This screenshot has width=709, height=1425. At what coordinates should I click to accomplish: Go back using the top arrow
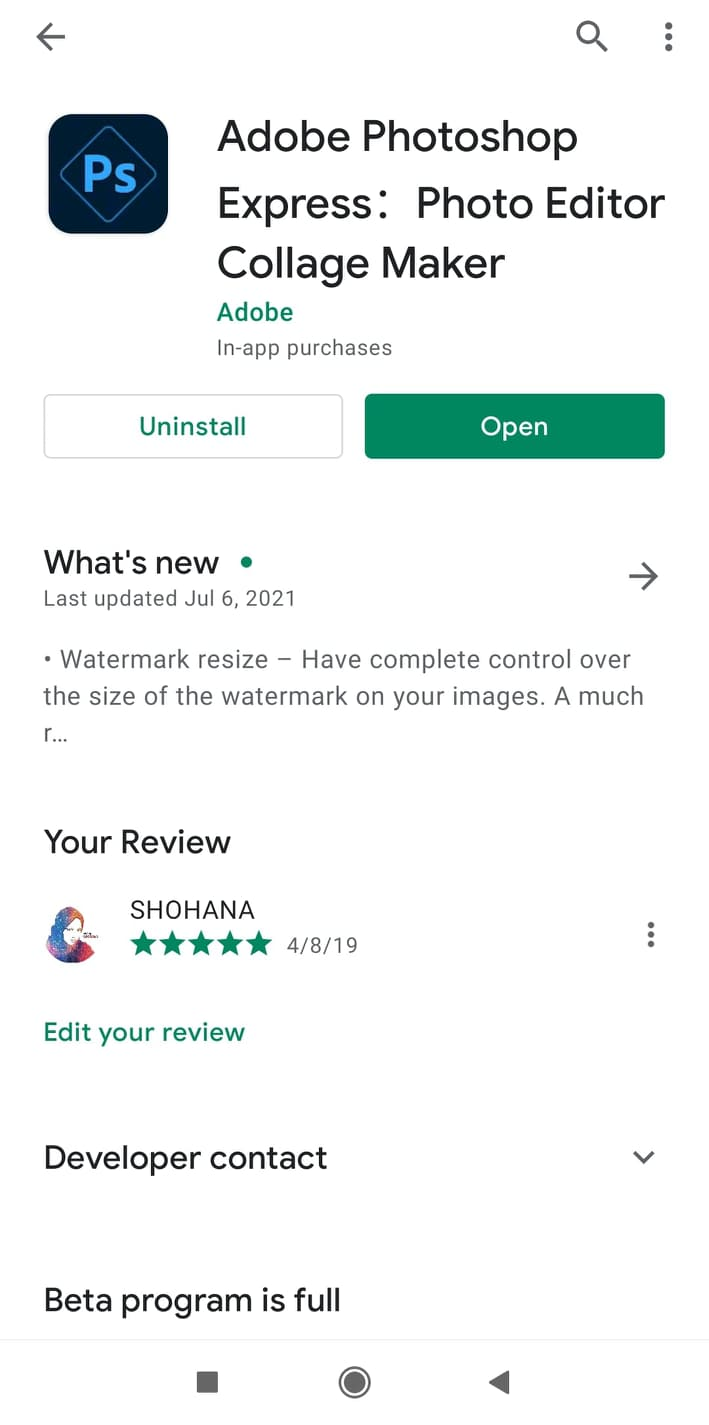(50, 37)
